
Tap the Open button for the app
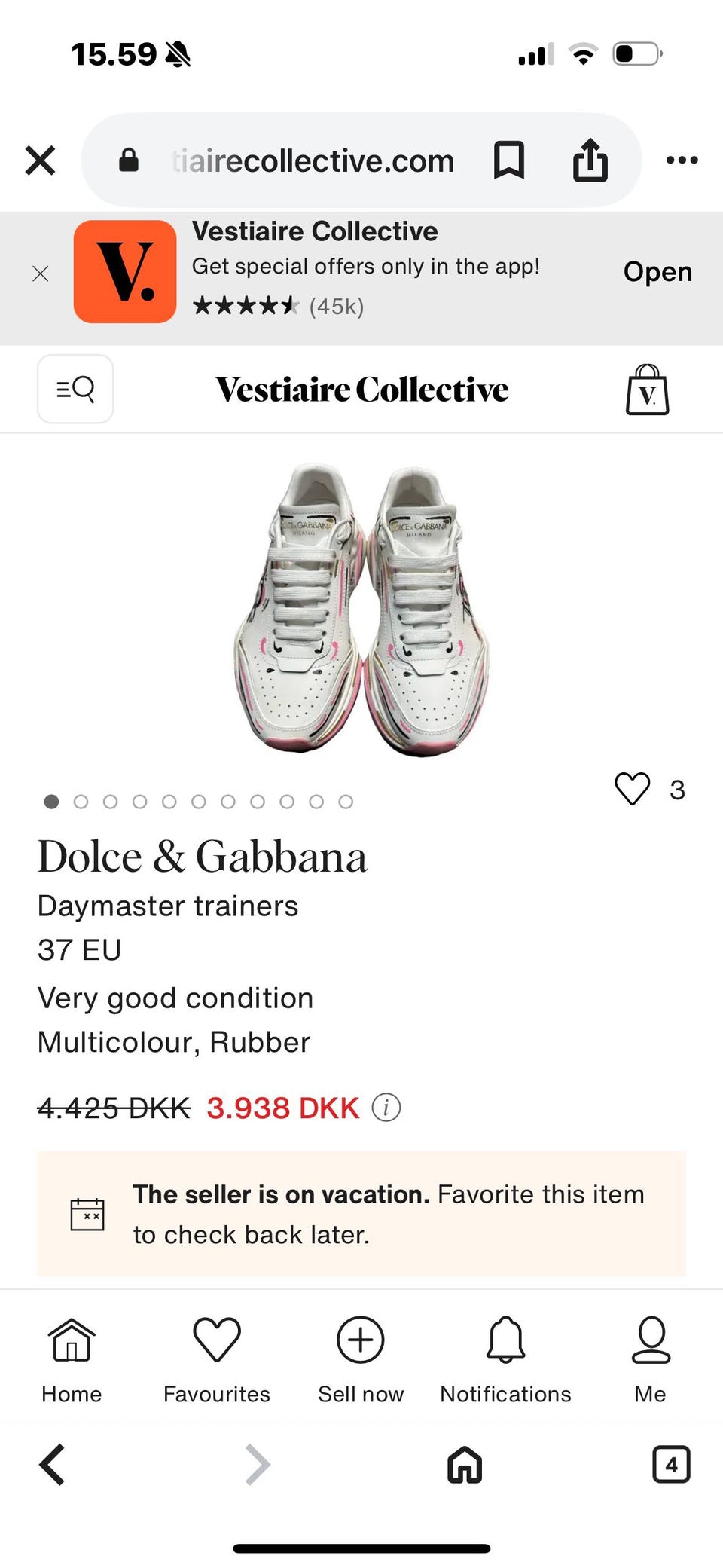pyautogui.click(x=657, y=272)
